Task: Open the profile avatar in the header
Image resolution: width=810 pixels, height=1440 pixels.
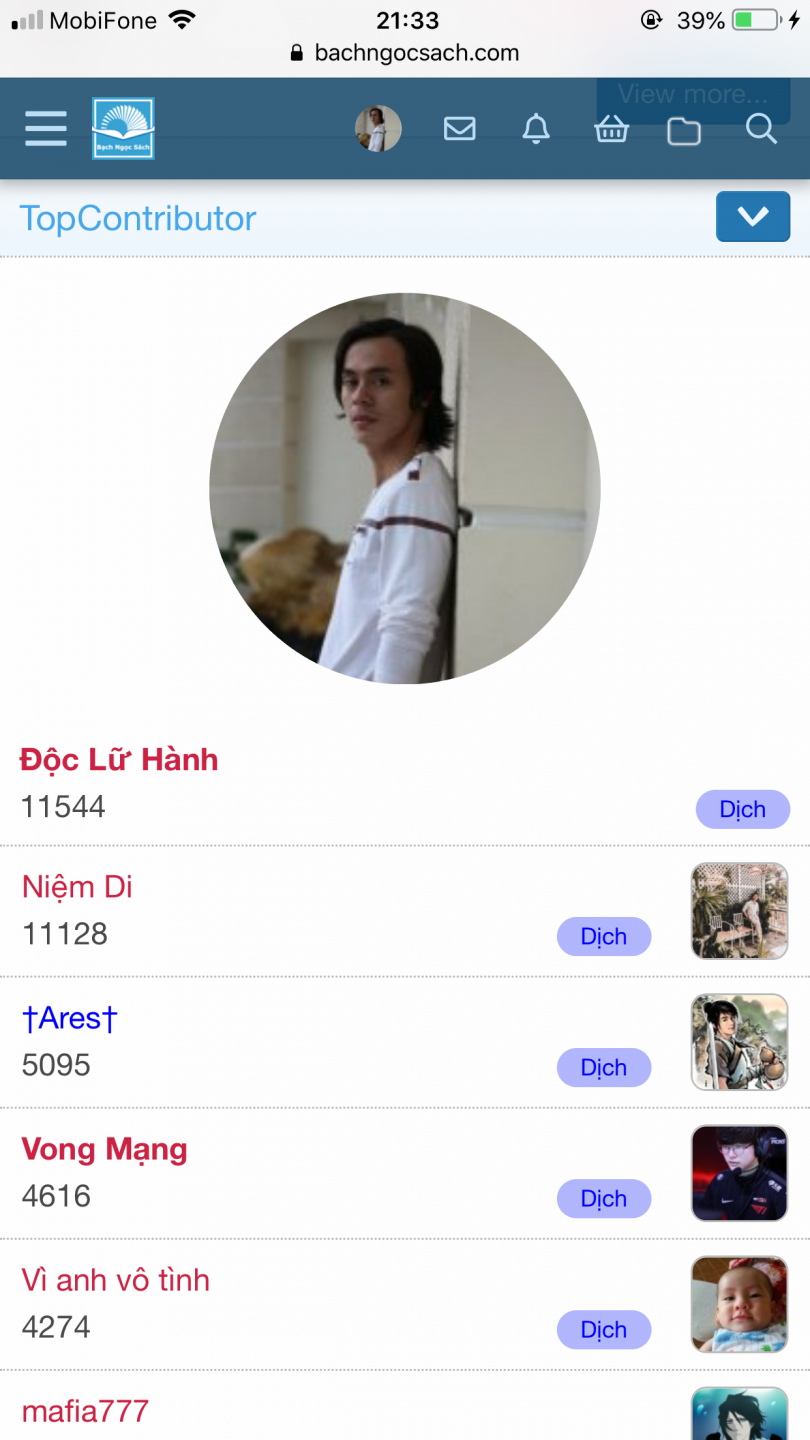Action: click(x=378, y=129)
